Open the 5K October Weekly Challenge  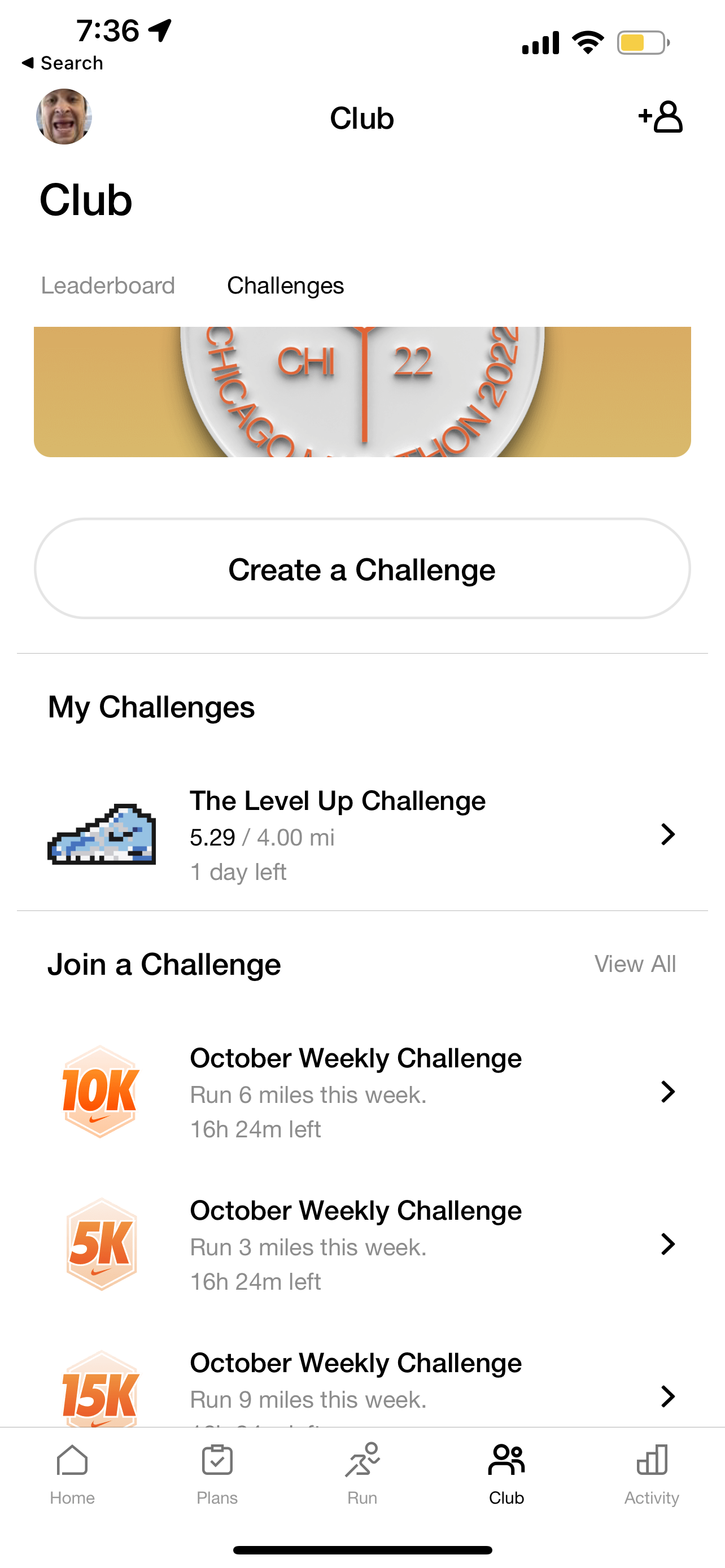(362, 1245)
